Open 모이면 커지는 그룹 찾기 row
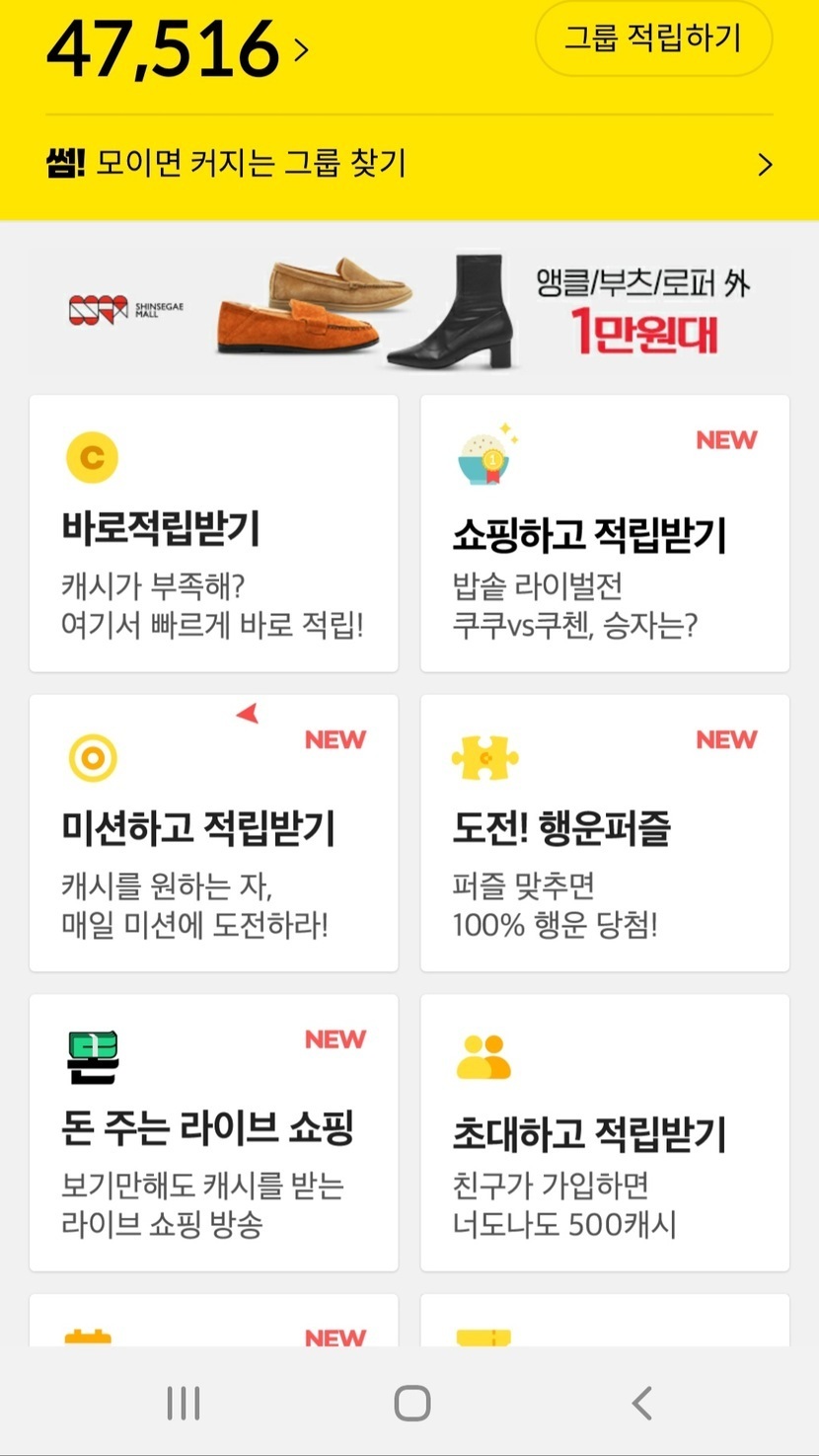The image size is (819, 1456). tap(409, 164)
